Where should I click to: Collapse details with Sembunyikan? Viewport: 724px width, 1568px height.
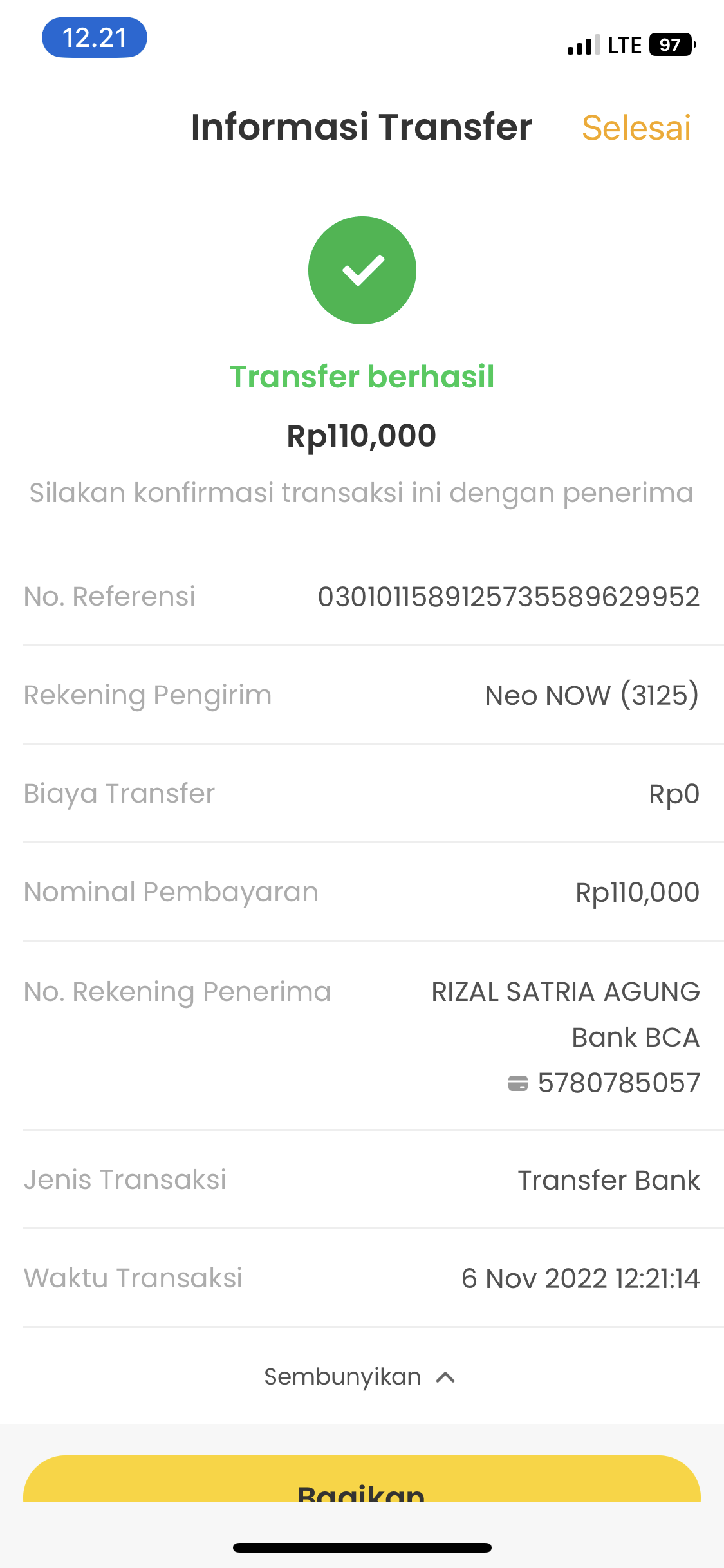pos(360,1377)
